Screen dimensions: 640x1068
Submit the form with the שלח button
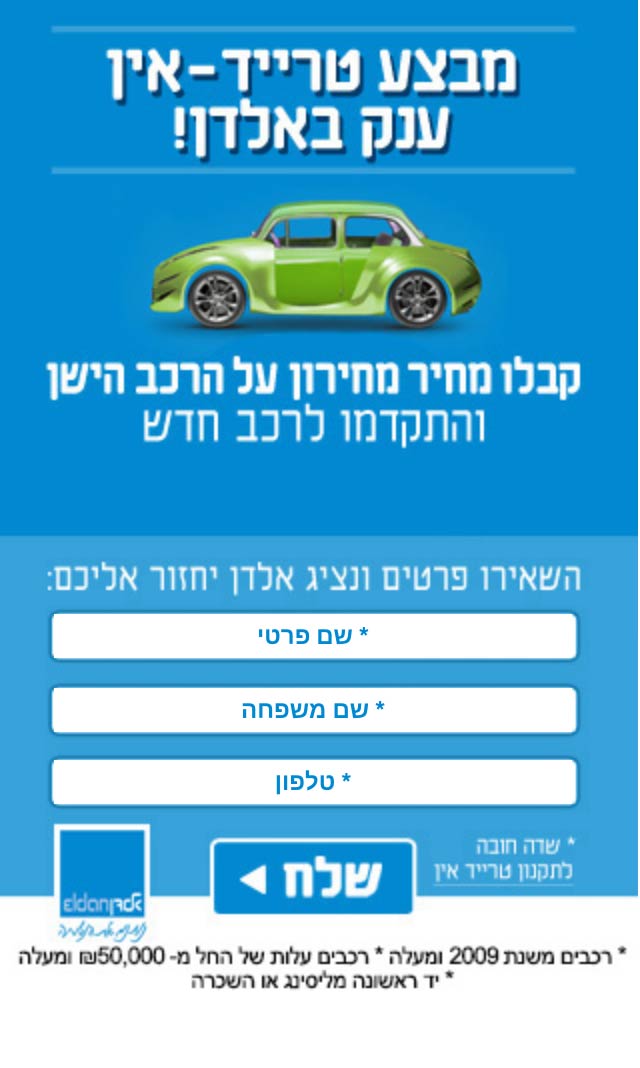(x=313, y=878)
